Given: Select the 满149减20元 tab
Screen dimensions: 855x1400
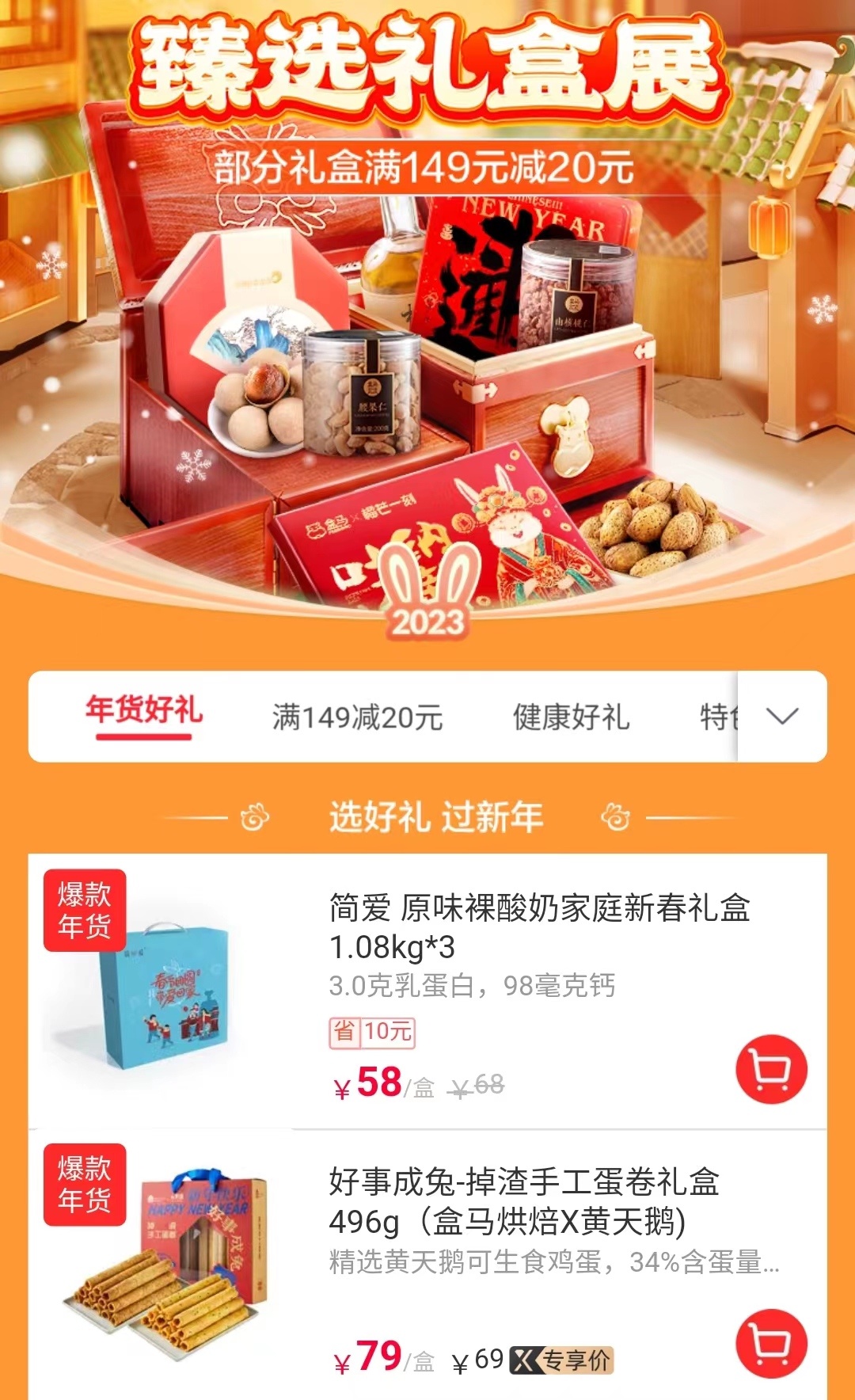Looking at the screenshot, I should [x=357, y=717].
